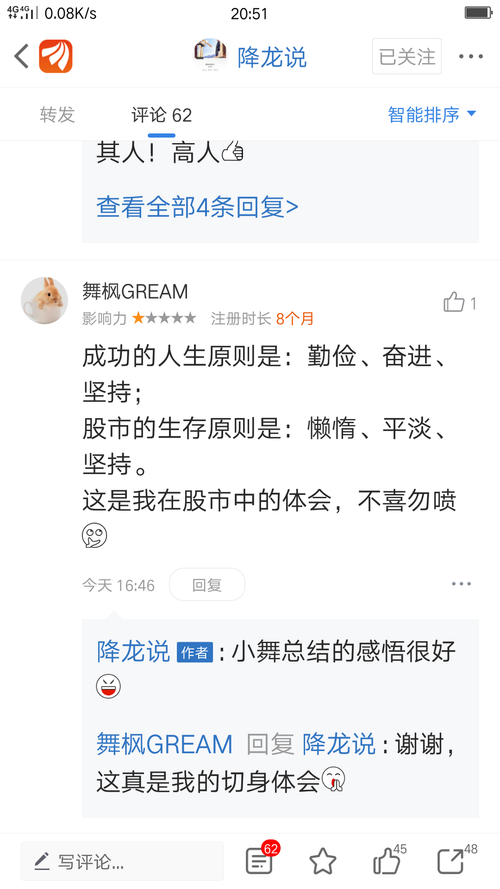The image size is (500, 889).
Task: Expand 查看全部4条回复 link
Action: pos(197,208)
